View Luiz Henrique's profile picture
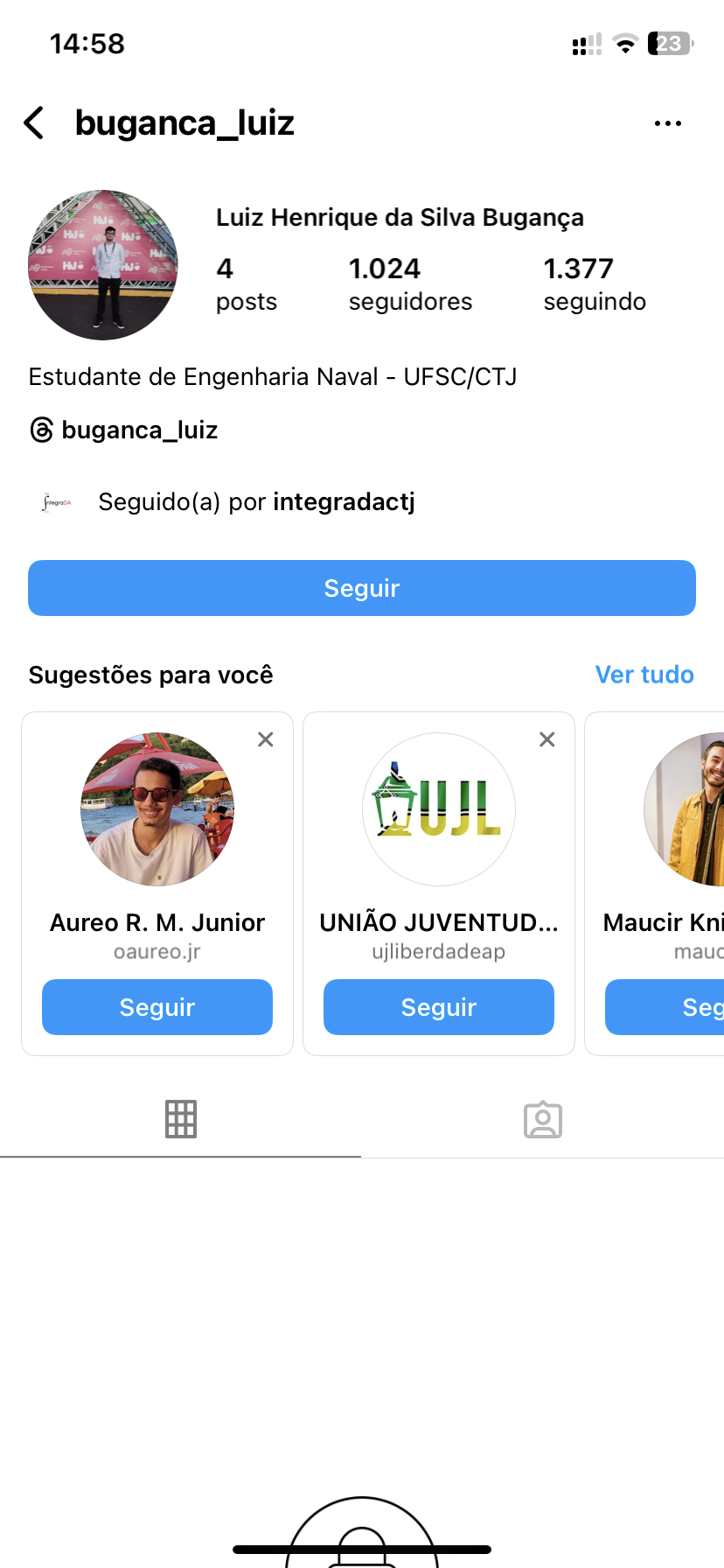 [103, 265]
